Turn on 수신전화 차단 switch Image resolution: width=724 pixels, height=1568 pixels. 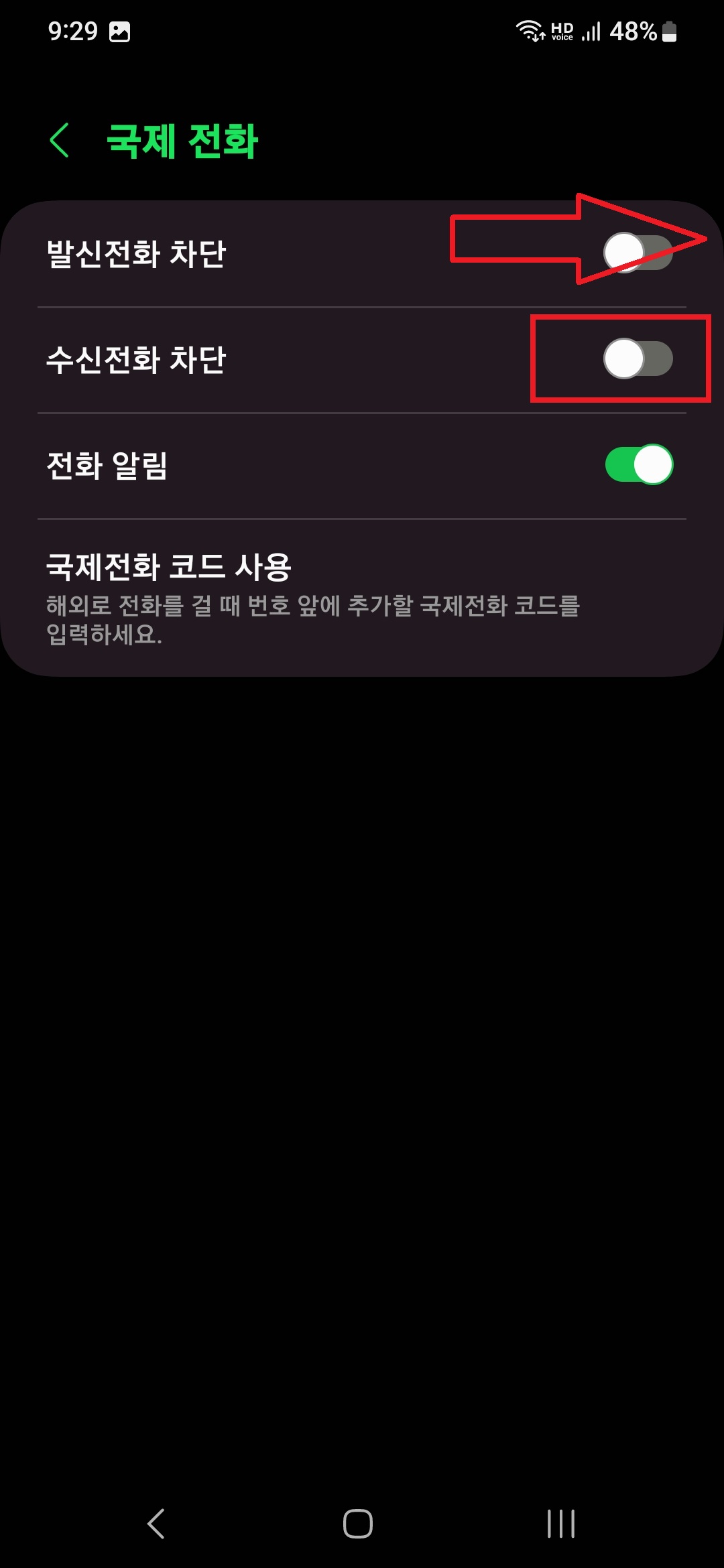click(x=639, y=358)
